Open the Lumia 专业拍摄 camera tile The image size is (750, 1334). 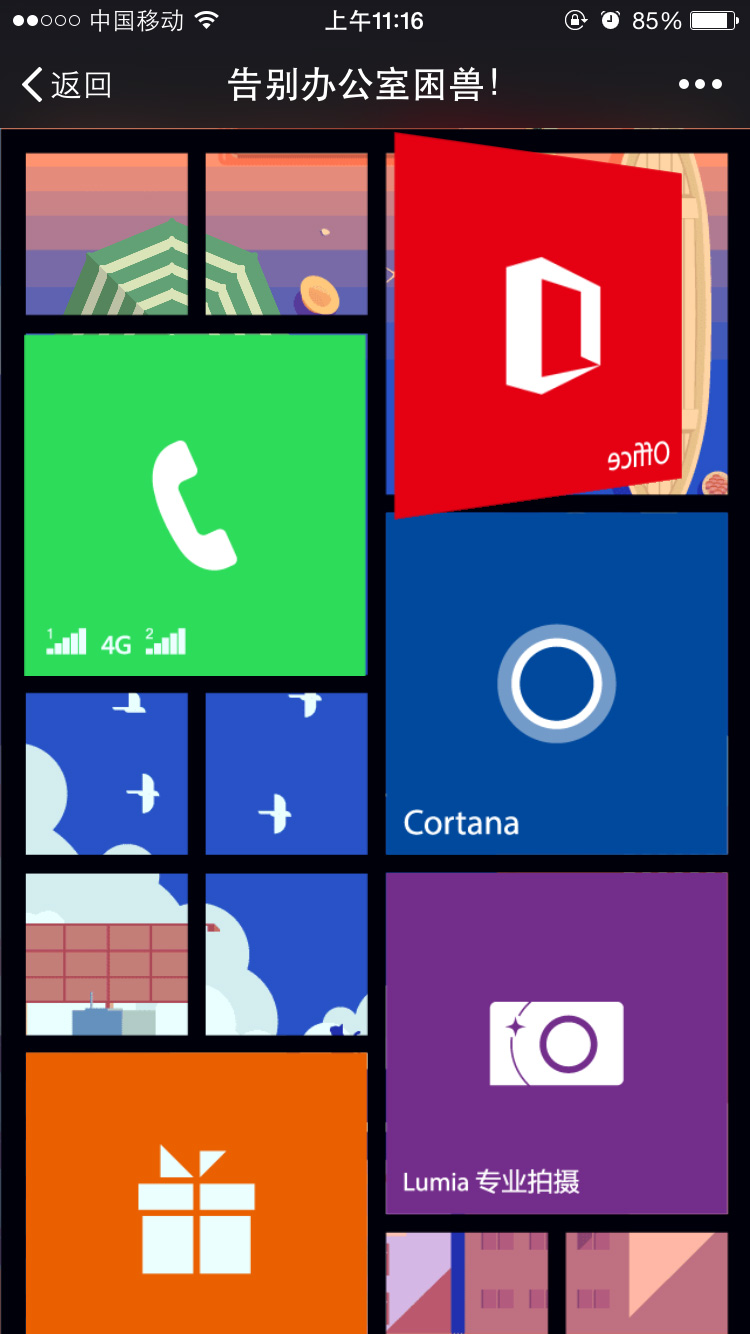(556, 1043)
